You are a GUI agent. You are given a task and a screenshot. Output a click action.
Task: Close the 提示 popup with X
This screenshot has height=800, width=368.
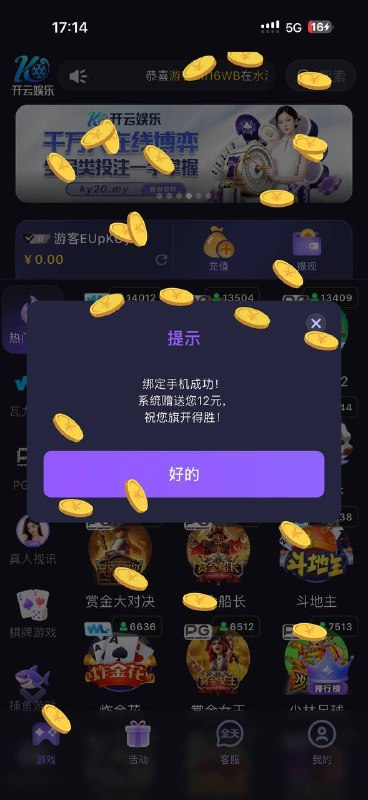(316, 323)
